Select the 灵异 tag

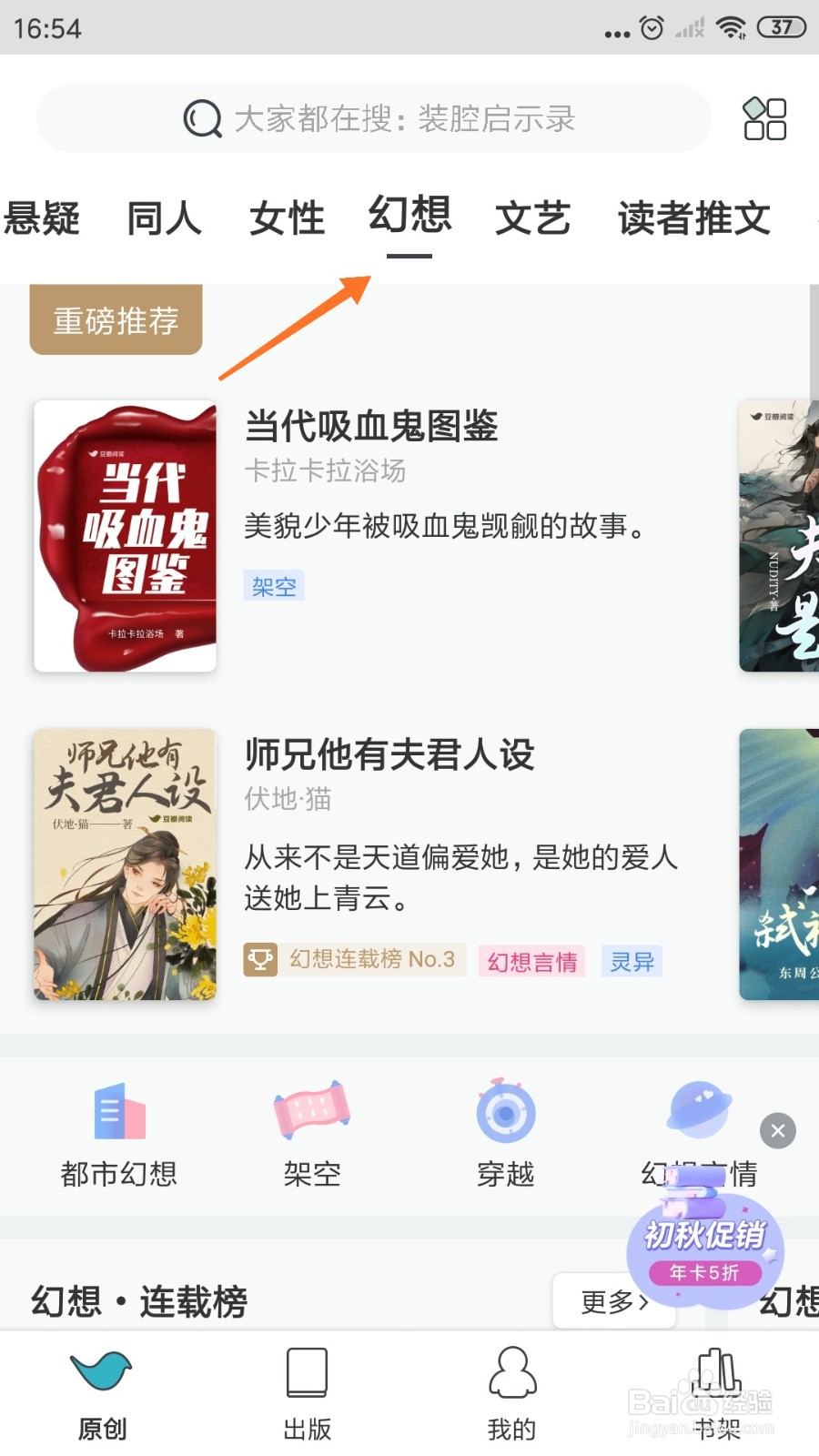[632, 962]
